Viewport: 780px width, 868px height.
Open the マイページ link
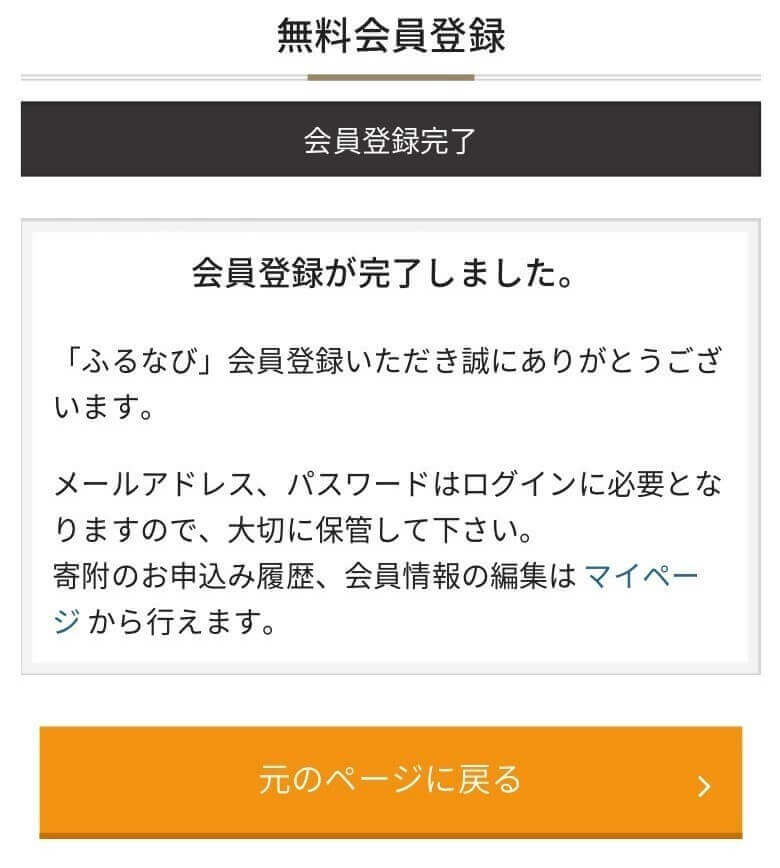[x=641, y=577]
